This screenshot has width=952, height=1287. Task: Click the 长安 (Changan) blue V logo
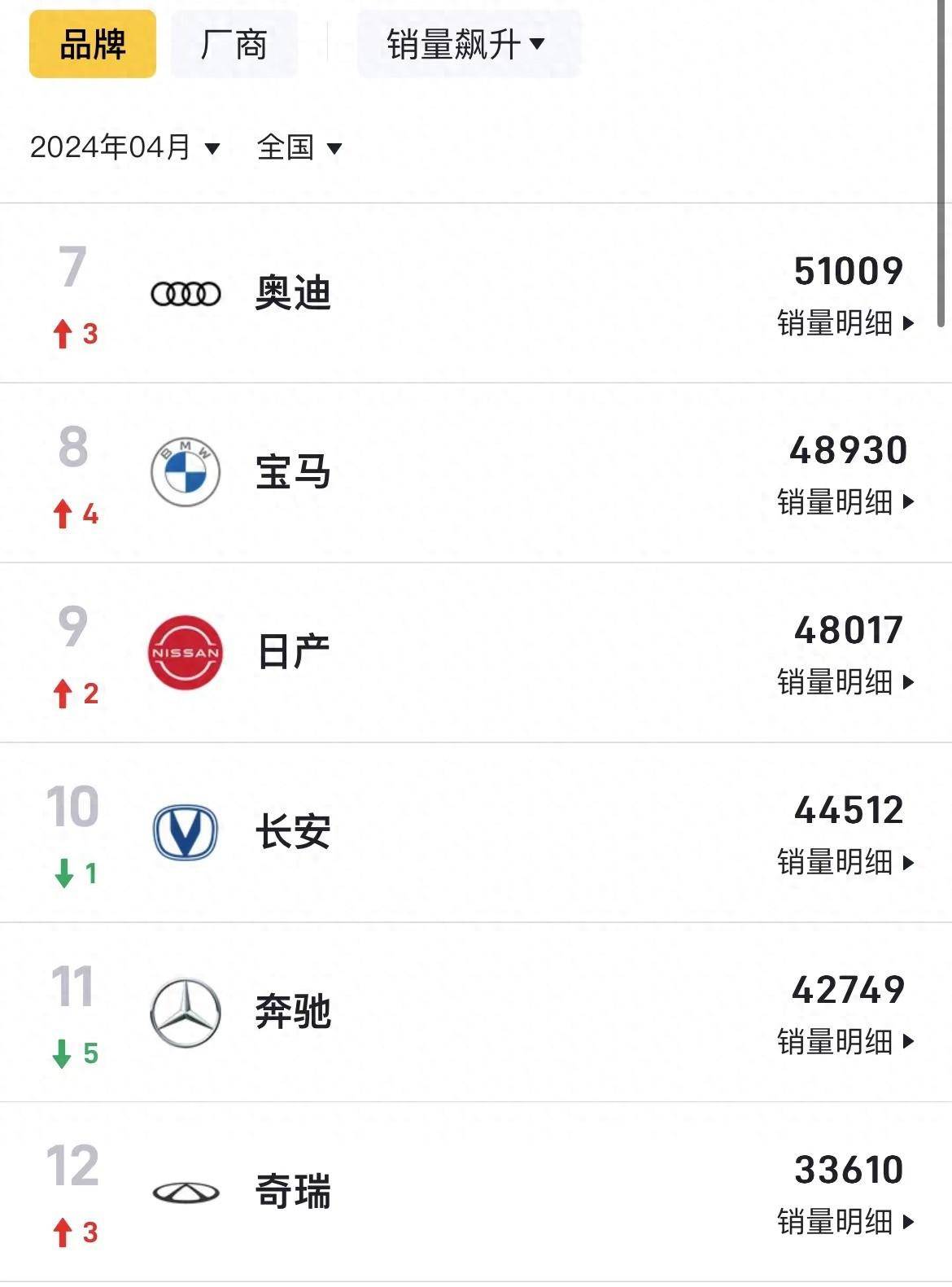click(185, 832)
